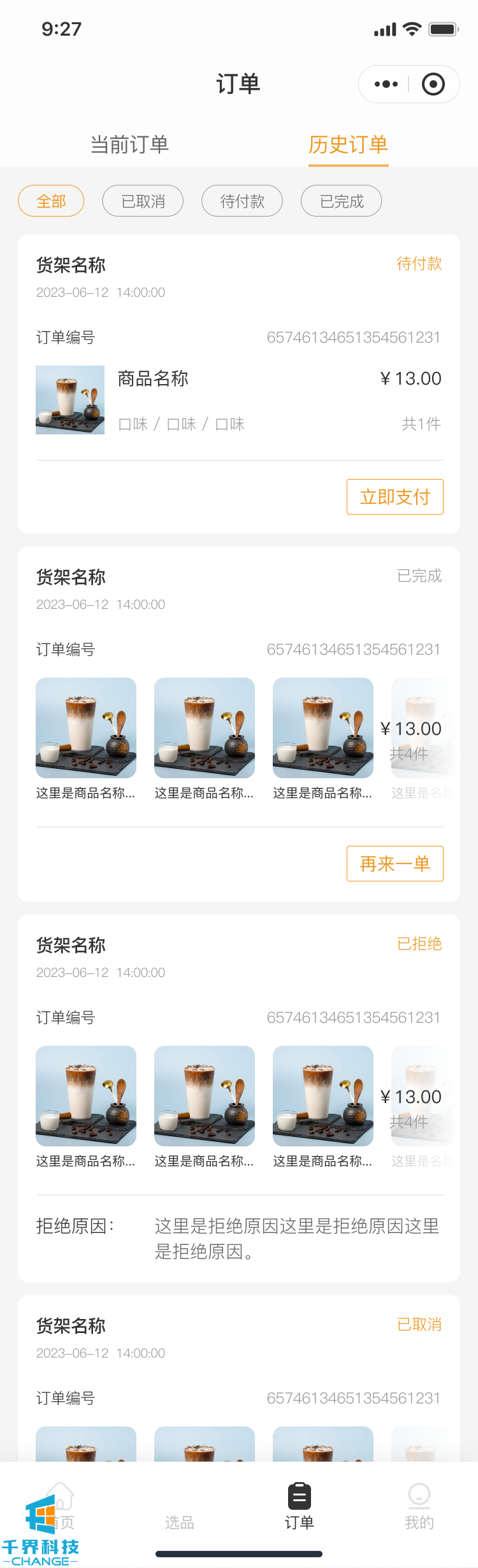Go to the 选品 tab

pyautogui.click(x=179, y=1509)
